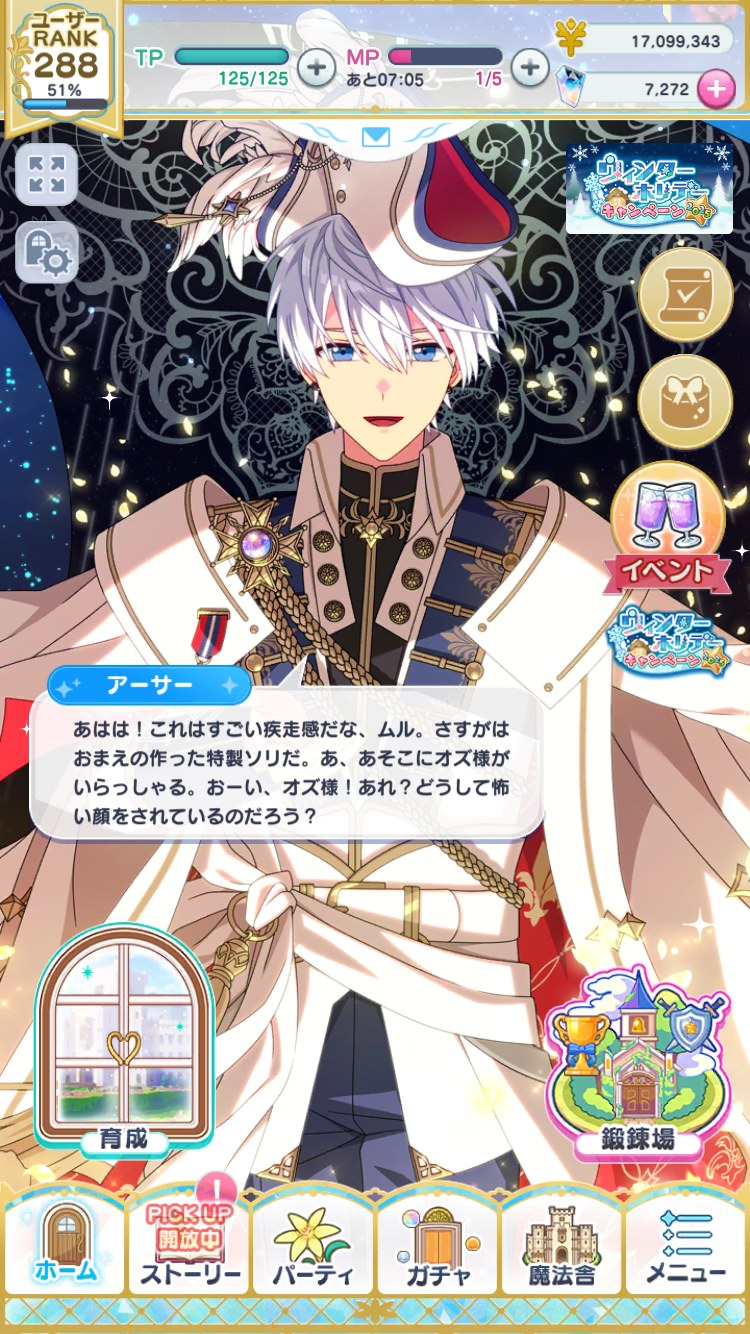750x1334 pixels.
Task: Open the missions scroll checklist icon
Action: pos(685,295)
